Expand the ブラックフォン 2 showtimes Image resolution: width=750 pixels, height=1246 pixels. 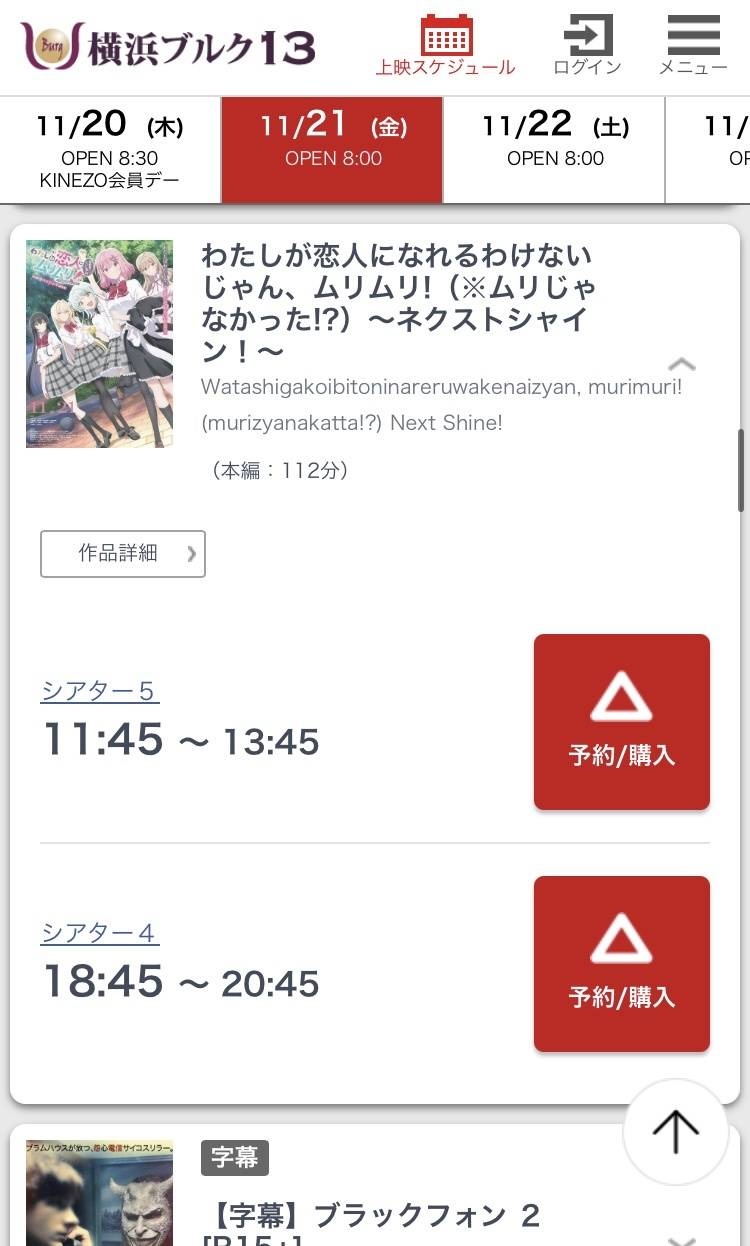pyautogui.click(x=681, y=1238)
